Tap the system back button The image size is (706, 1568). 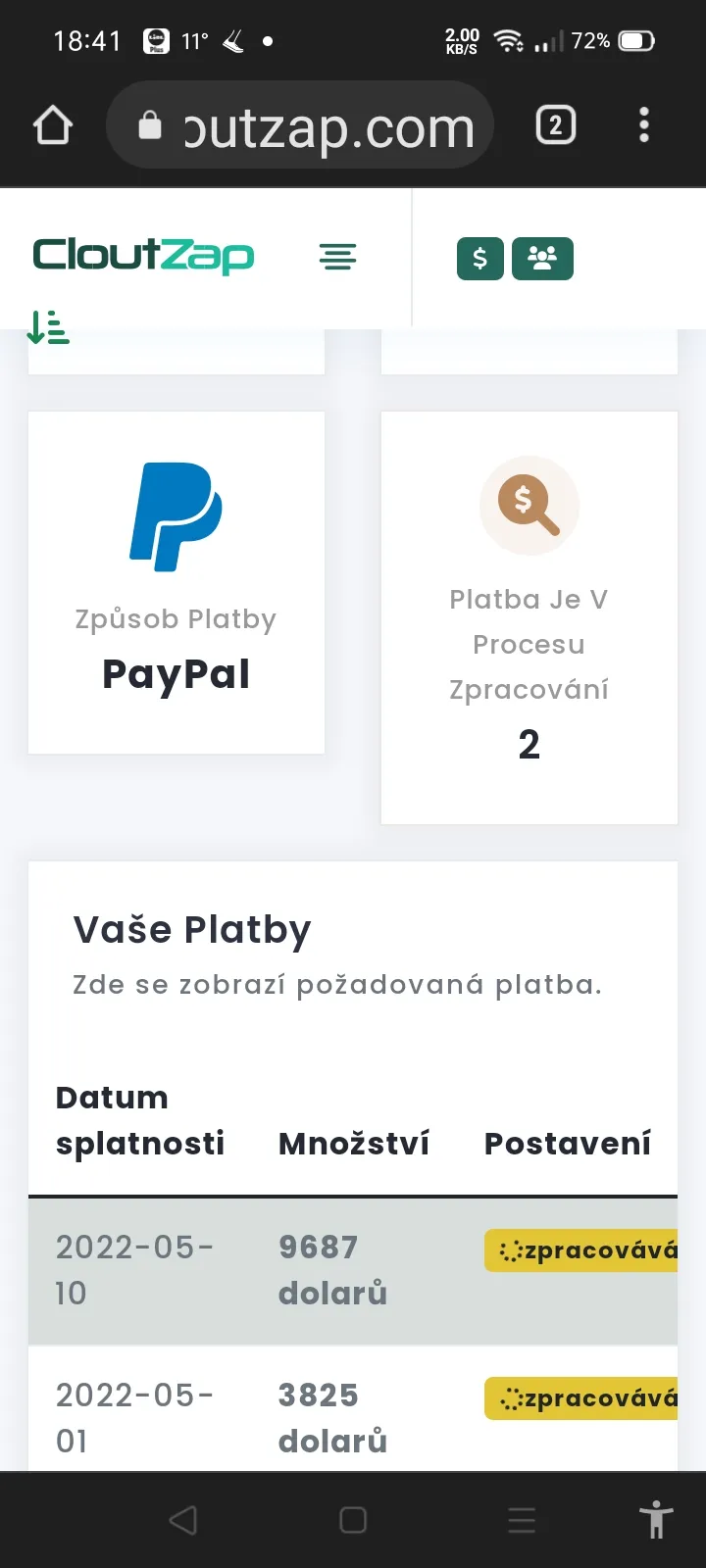[x=183, y=1520]
